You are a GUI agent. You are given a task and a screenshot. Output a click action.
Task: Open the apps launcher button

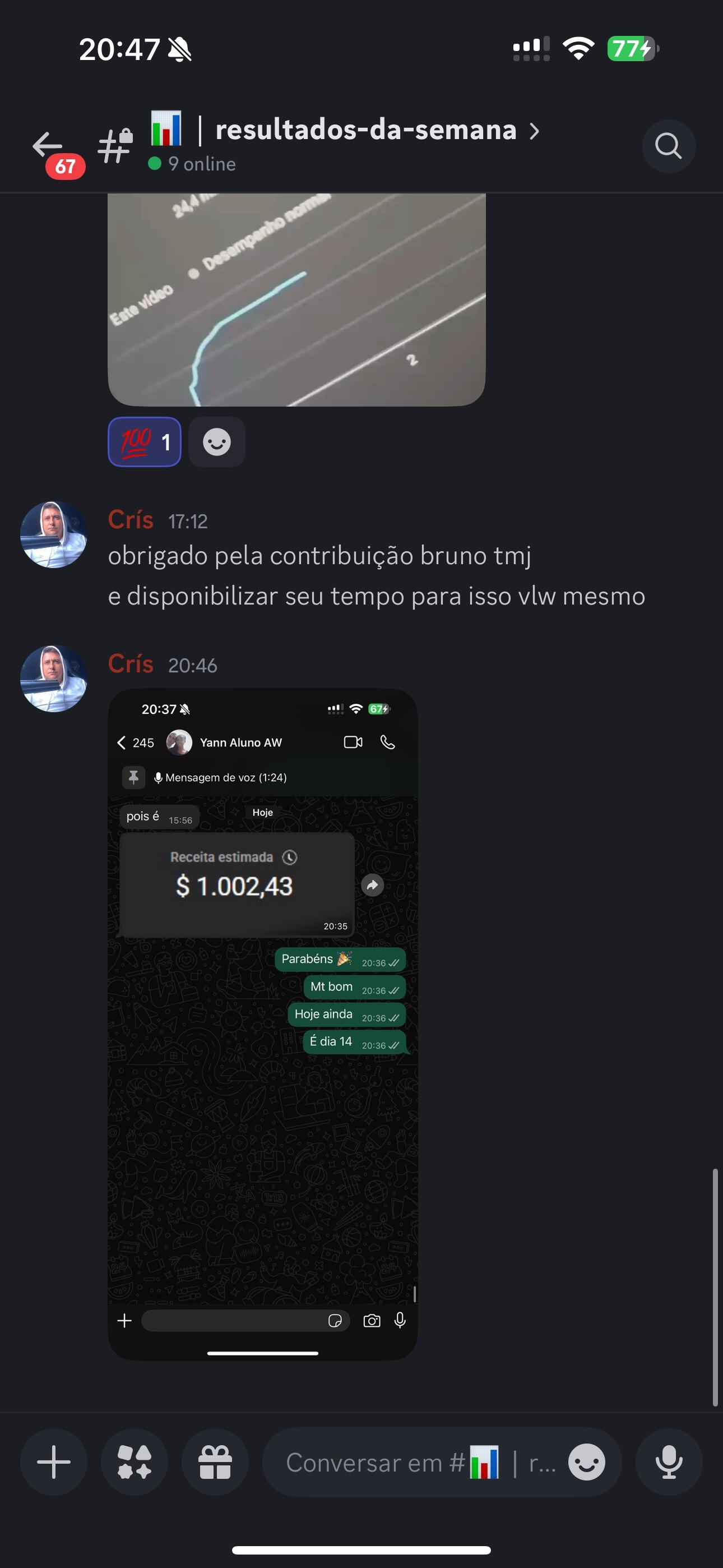point(135,1462)
